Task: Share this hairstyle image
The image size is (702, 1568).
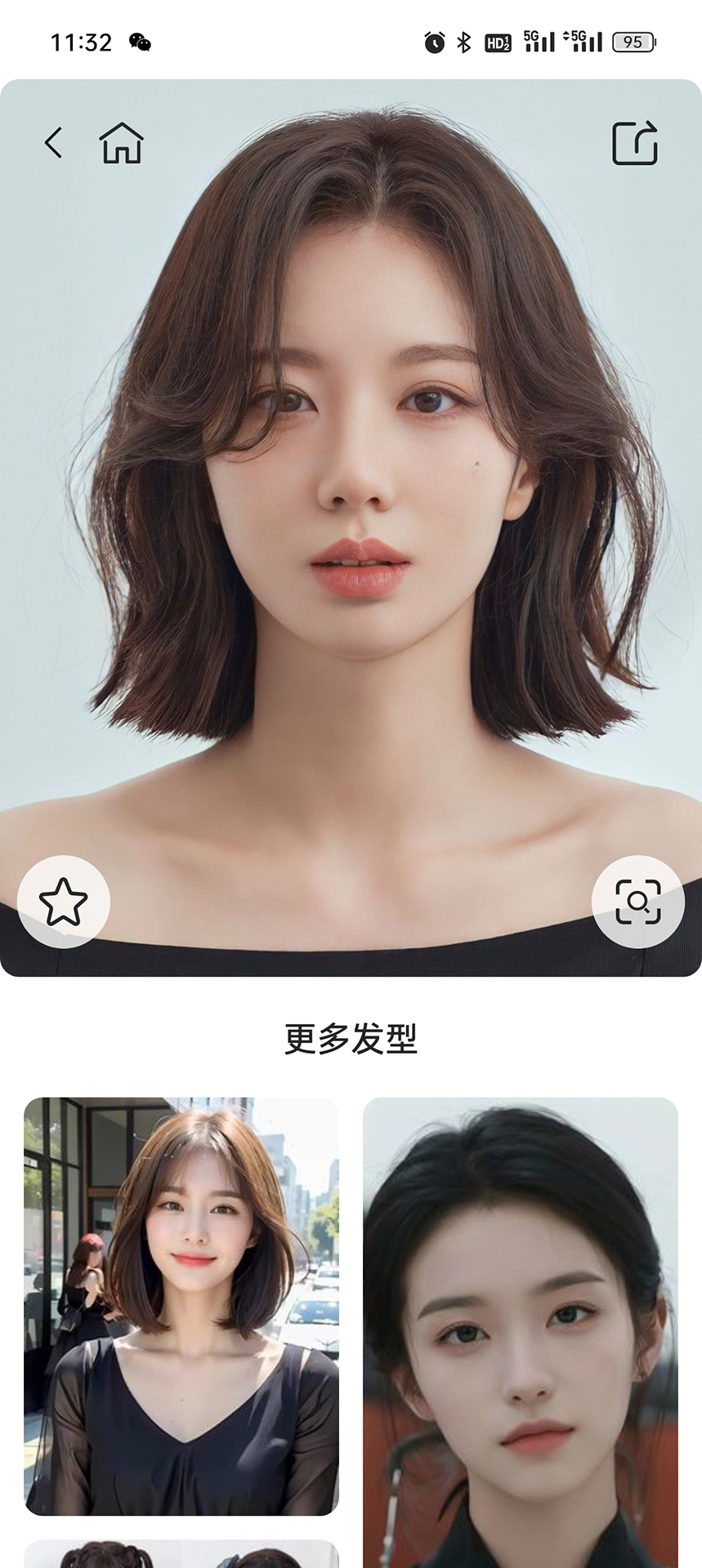Action: pos(635,144)
